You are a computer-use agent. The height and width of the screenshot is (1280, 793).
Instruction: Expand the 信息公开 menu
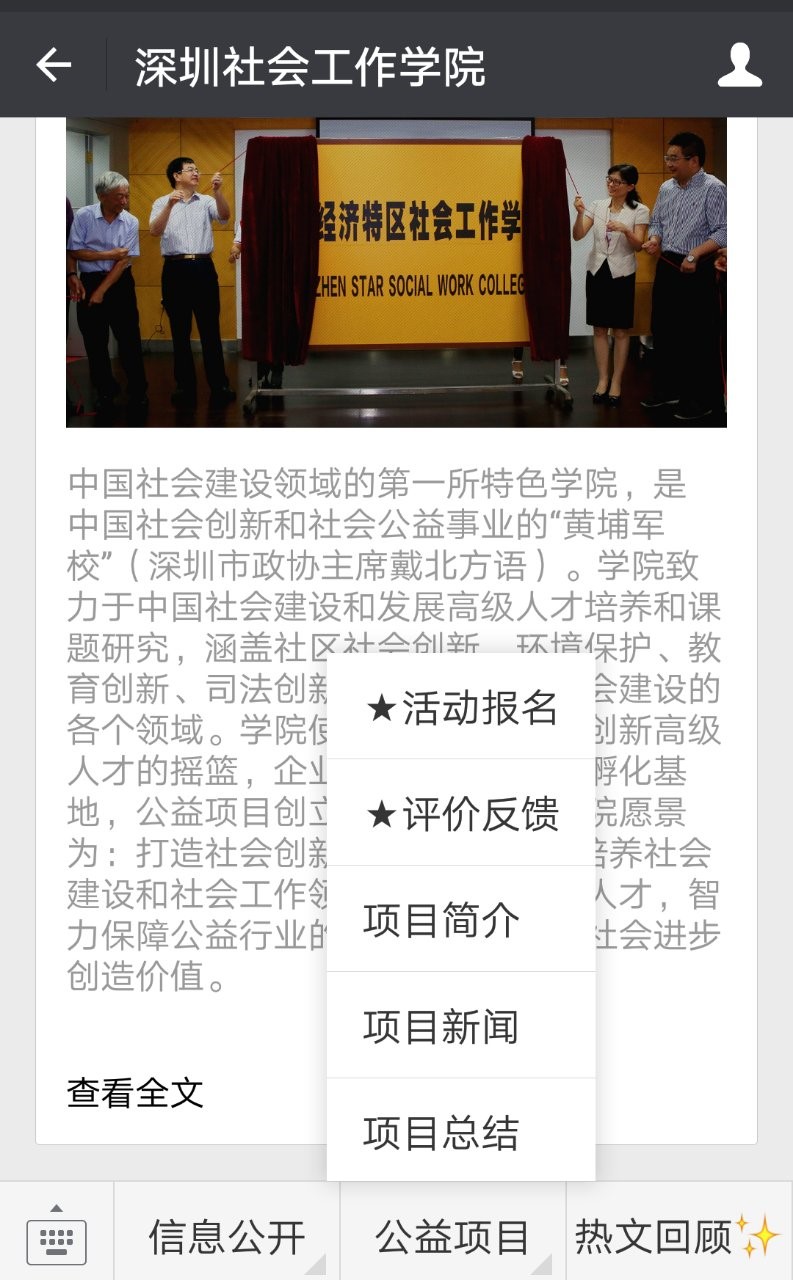tap(227, 1237)
